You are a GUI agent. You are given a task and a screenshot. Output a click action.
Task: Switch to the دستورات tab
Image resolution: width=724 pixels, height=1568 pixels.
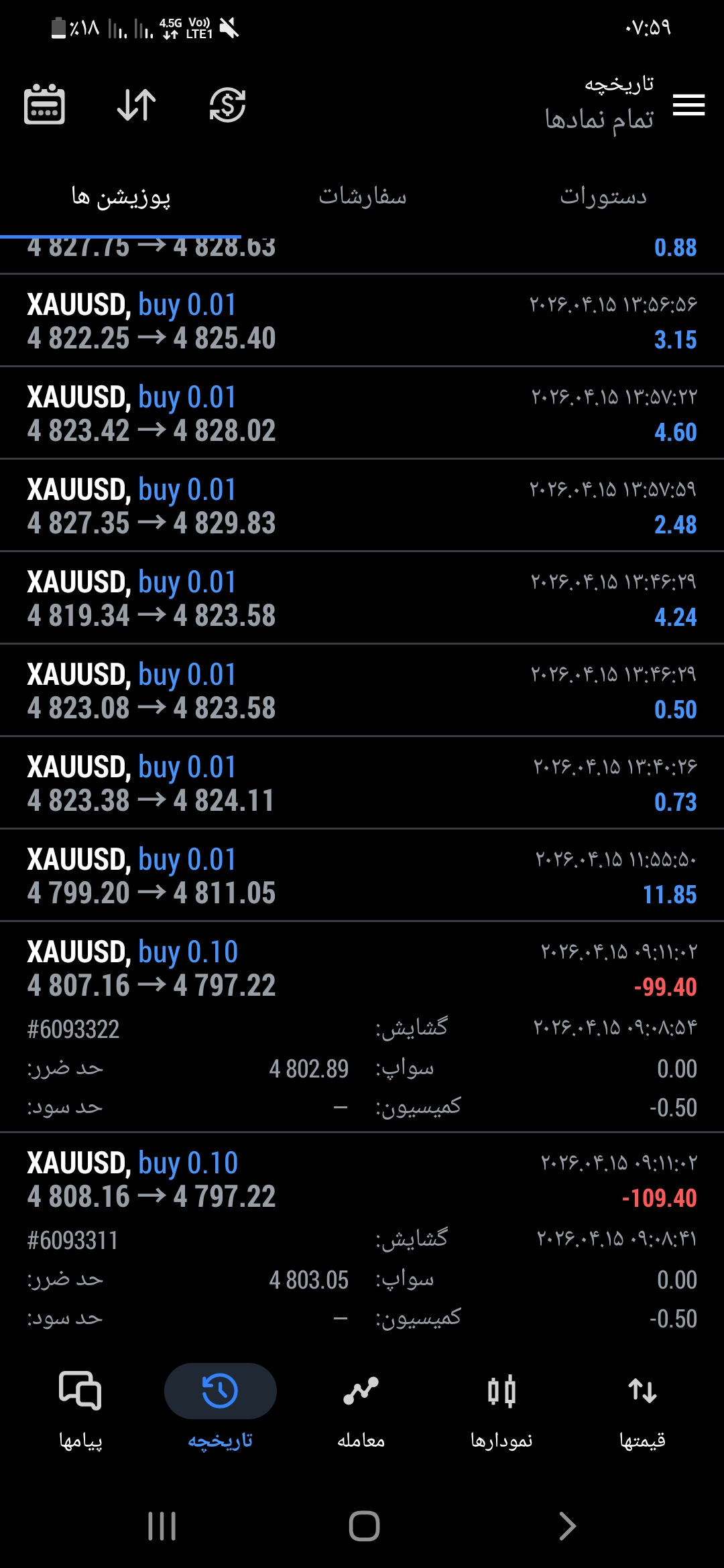(x=603, y=196)
